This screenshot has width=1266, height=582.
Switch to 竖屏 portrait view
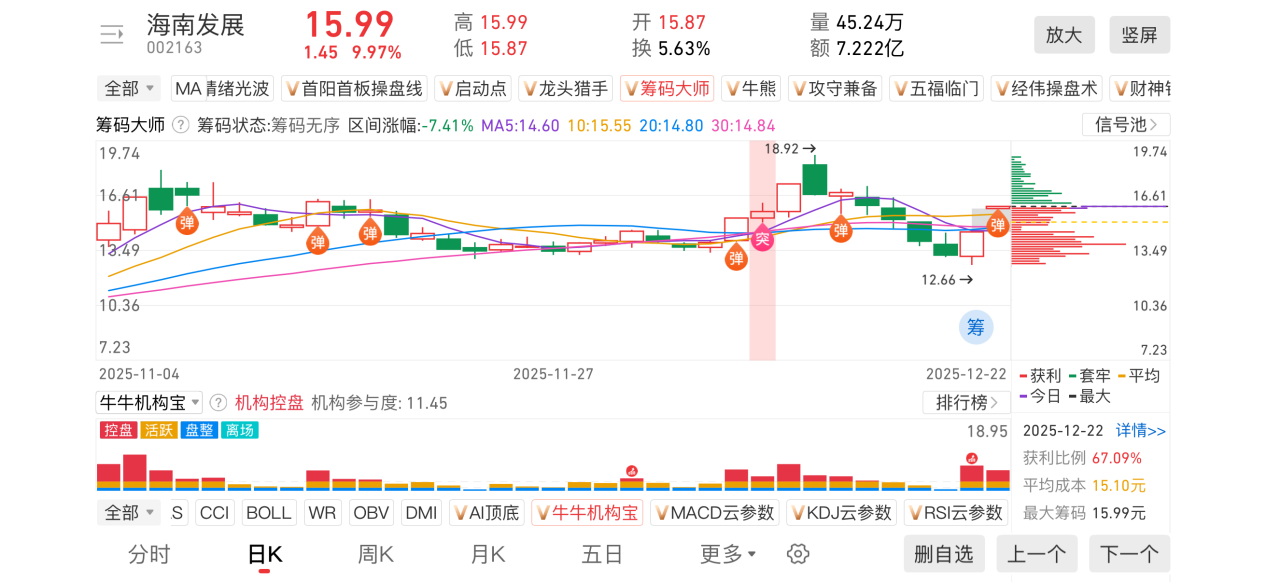pyautogui.click(x=1139, y=35)
